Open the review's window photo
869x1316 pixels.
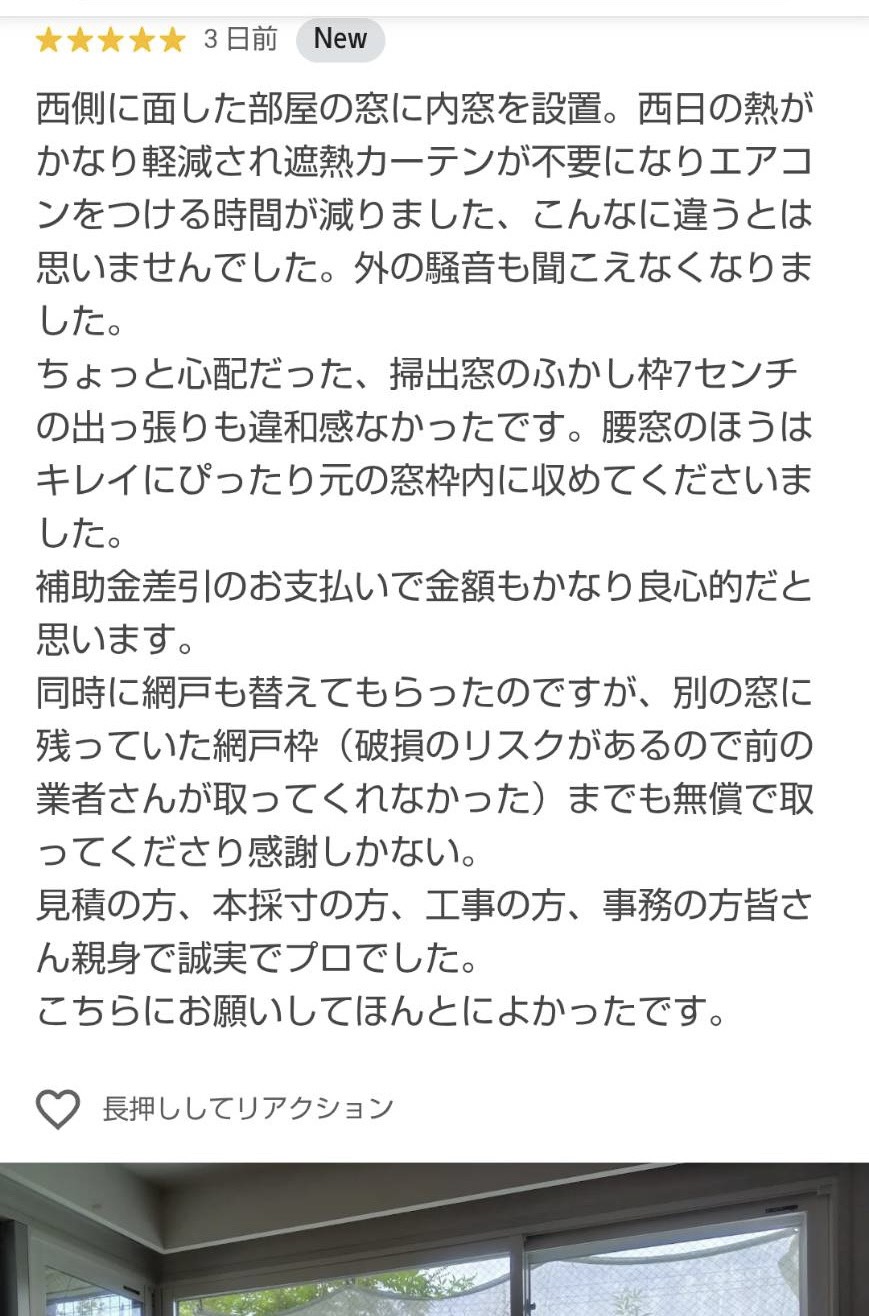(x=434, y=1240)
